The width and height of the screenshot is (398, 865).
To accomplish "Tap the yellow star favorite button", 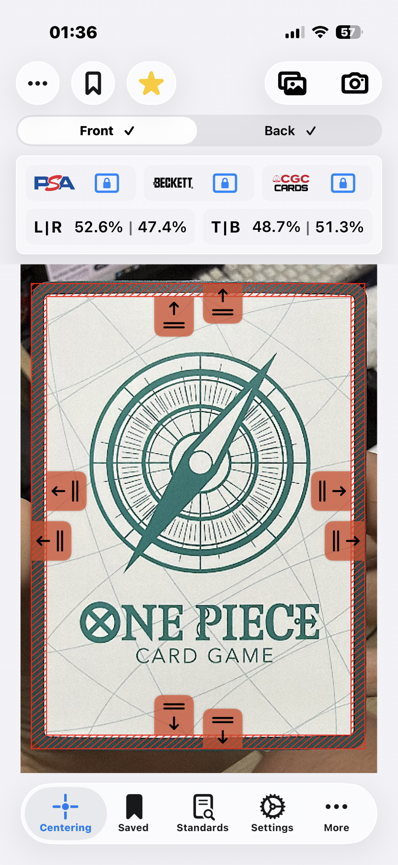I will pyautogui.click(x=151, y=83).
